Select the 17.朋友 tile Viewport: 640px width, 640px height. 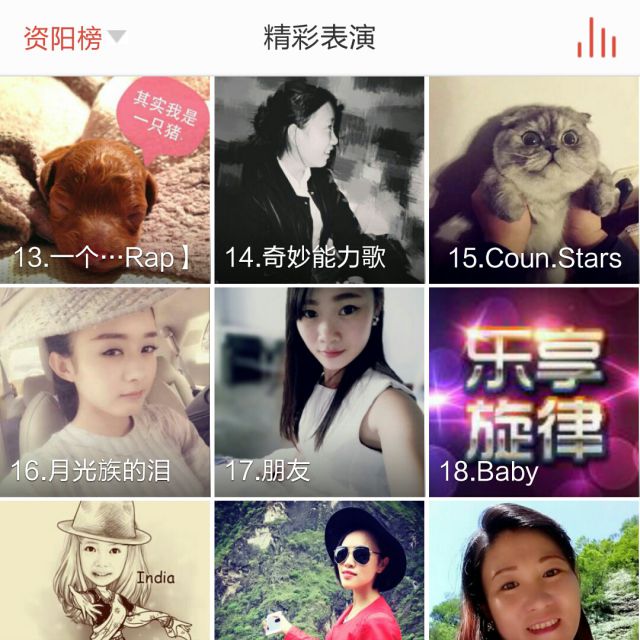point(320,392)
